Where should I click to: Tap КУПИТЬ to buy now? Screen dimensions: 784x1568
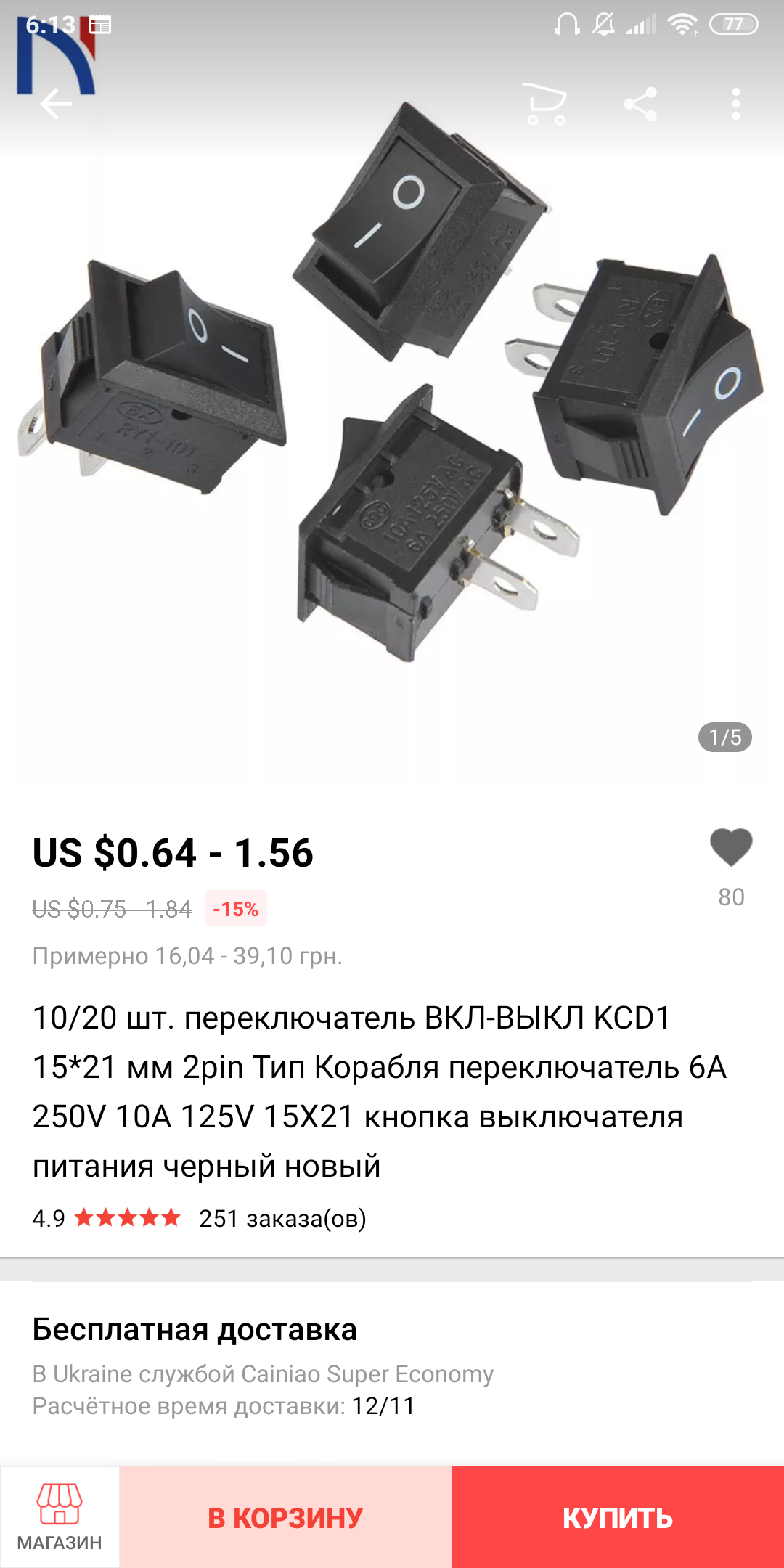[618, 1517]
